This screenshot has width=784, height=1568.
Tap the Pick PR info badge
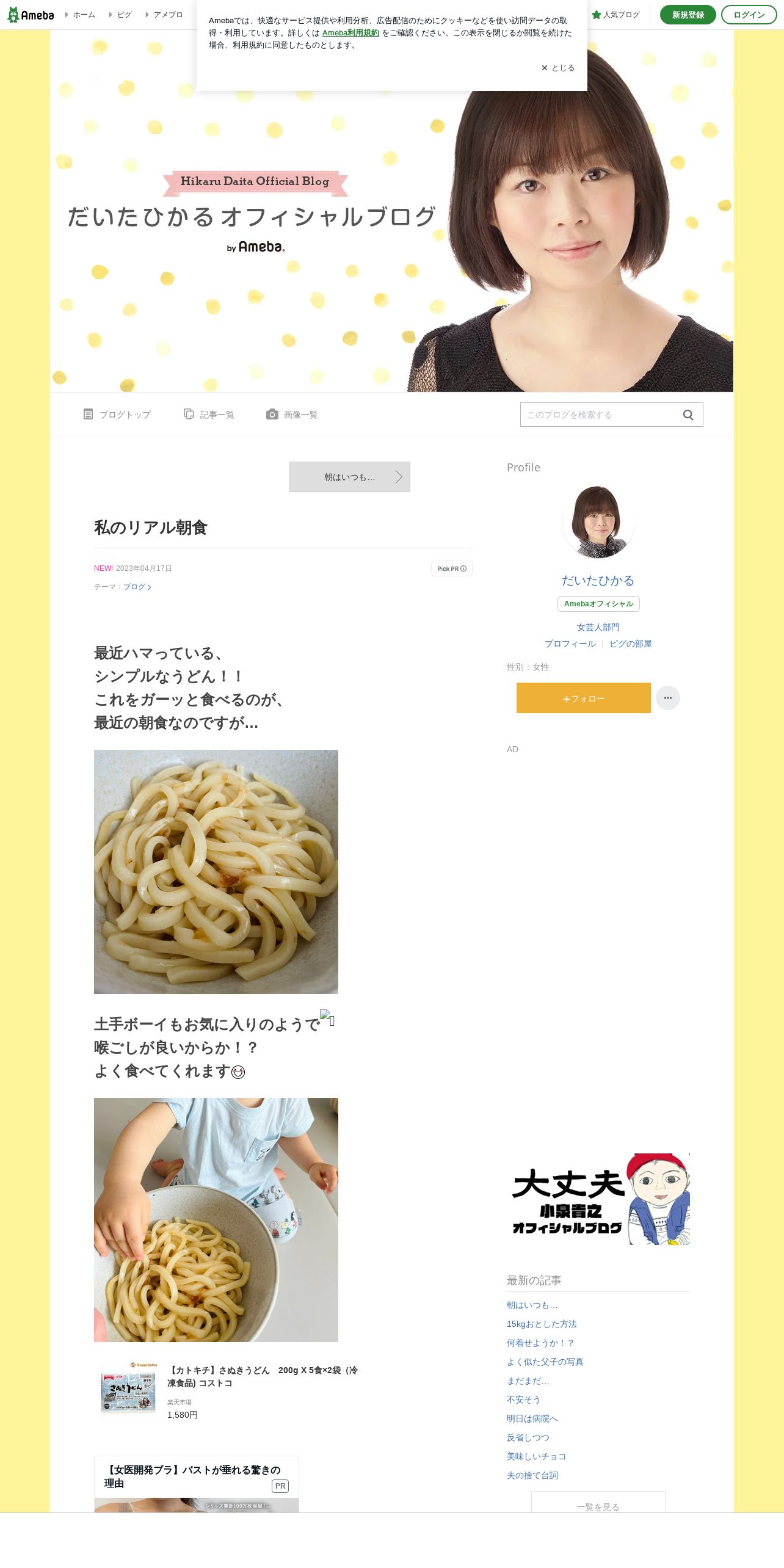[452, 568]
